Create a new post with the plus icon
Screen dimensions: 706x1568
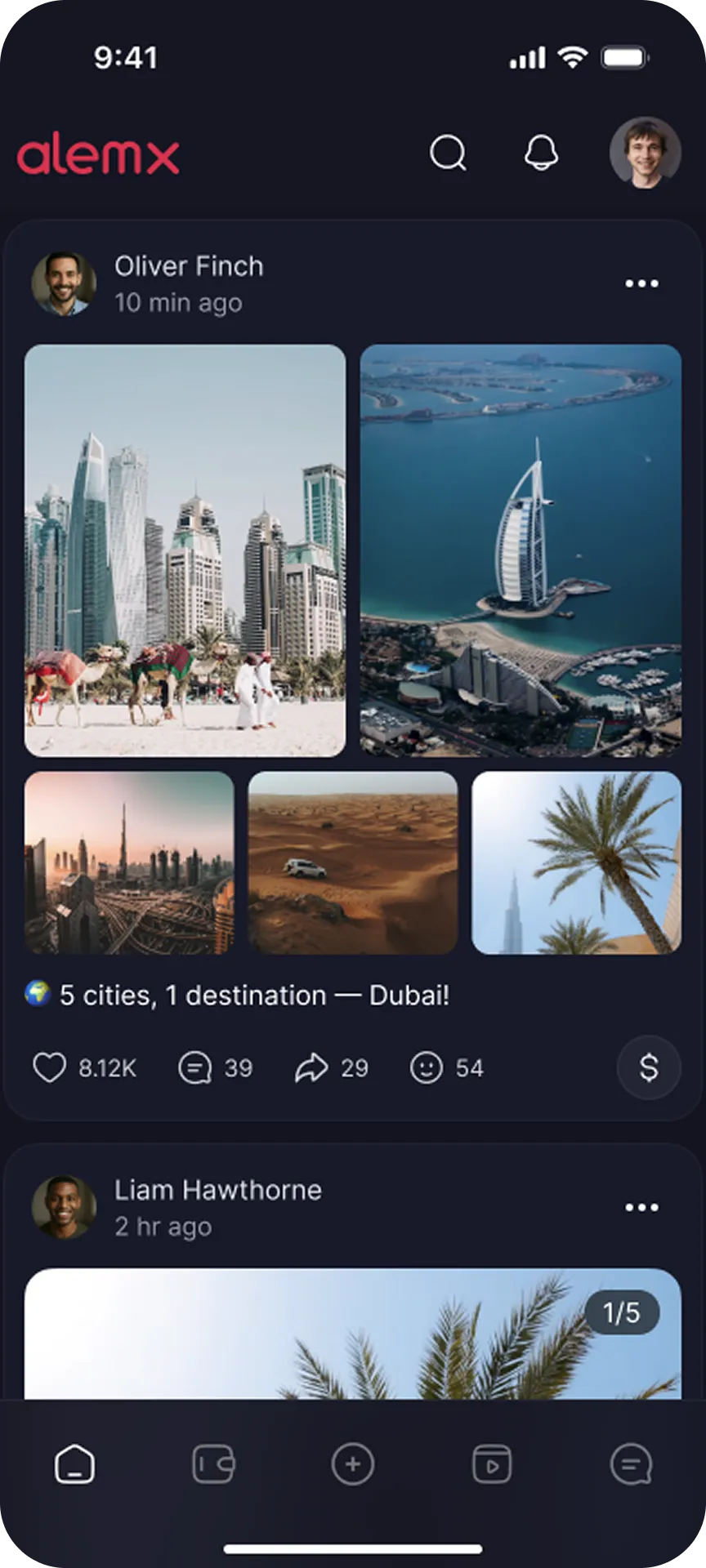352,1463
